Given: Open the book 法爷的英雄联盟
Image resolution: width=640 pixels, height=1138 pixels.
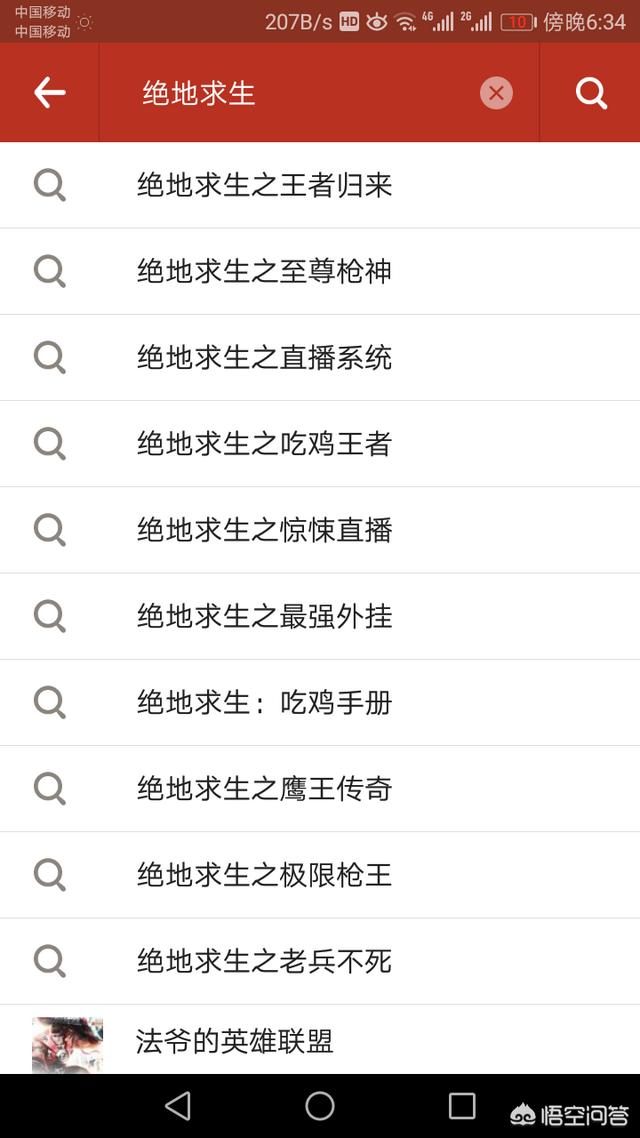Looking at the screenshot, I should point(320,1040).
